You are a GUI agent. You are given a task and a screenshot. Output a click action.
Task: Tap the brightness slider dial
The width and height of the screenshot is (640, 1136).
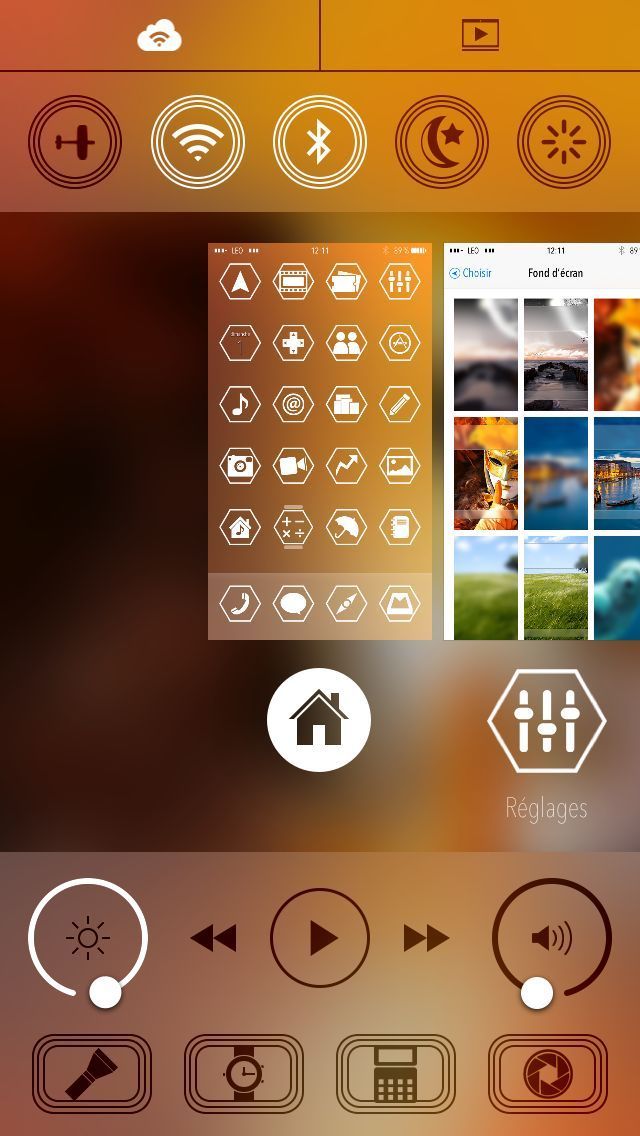(x=88, y=937)
